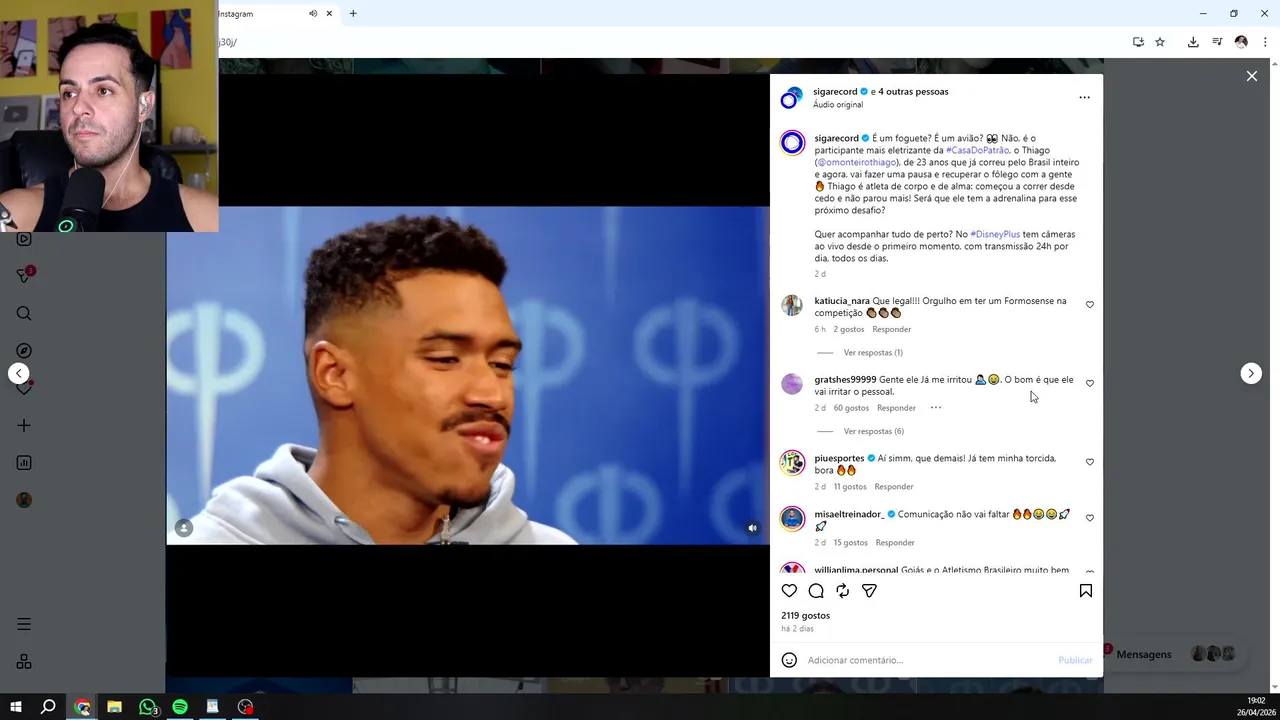The image size is (1280, 720).
Task: Toggle the video sound icon
Action: pyautogui.click(x=753, y=528)
